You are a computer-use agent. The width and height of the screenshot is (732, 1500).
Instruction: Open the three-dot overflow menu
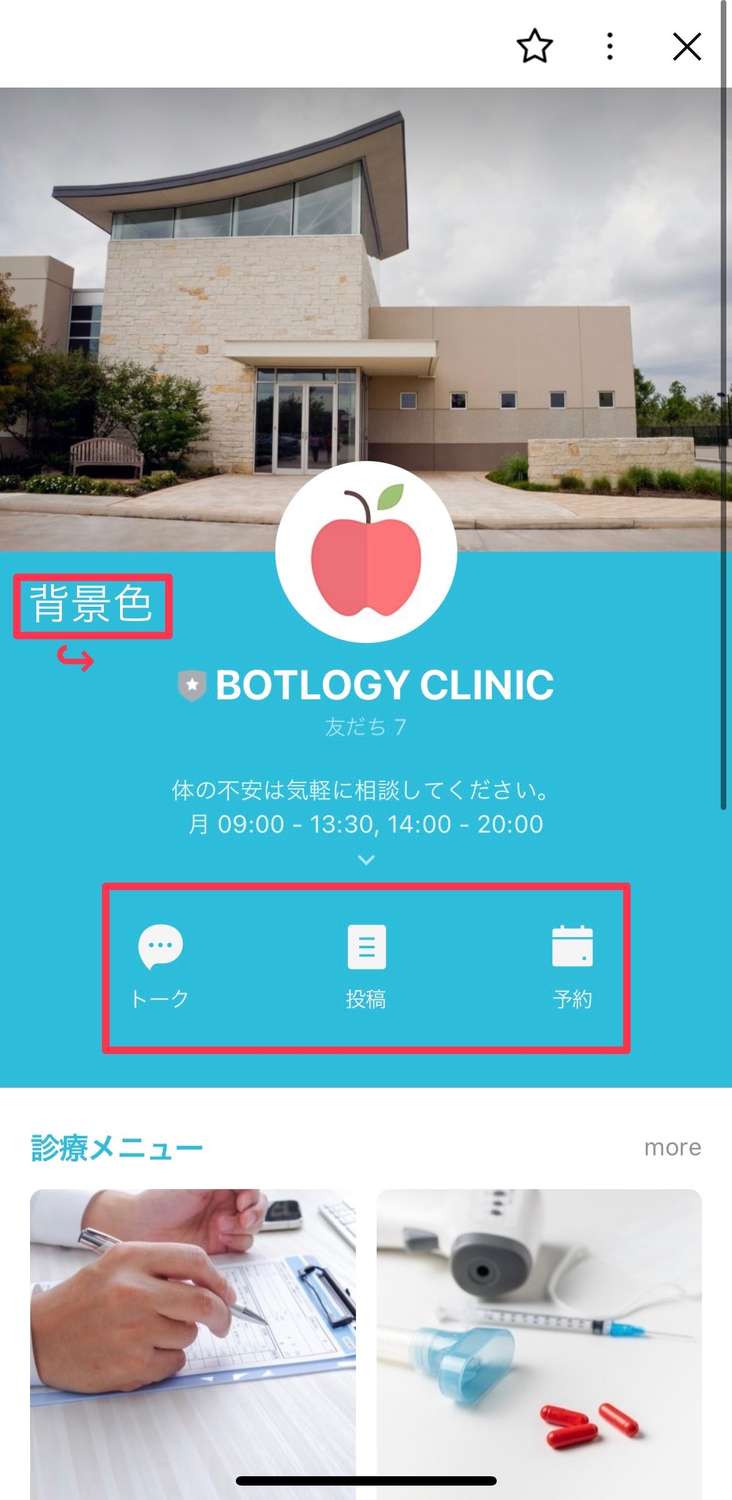coord(610,46)
